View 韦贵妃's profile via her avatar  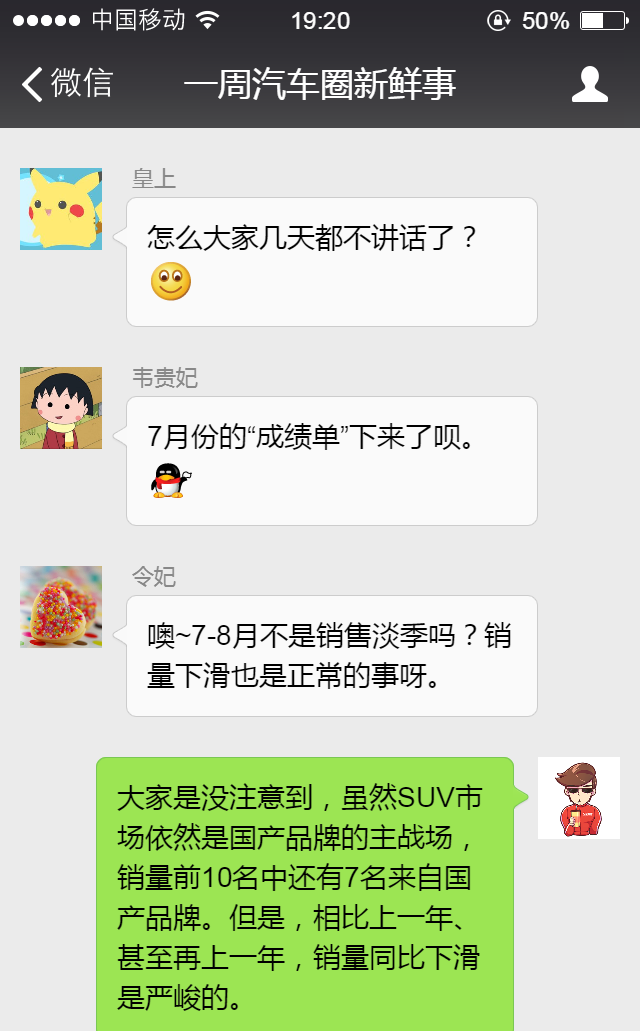pos(61,408)
